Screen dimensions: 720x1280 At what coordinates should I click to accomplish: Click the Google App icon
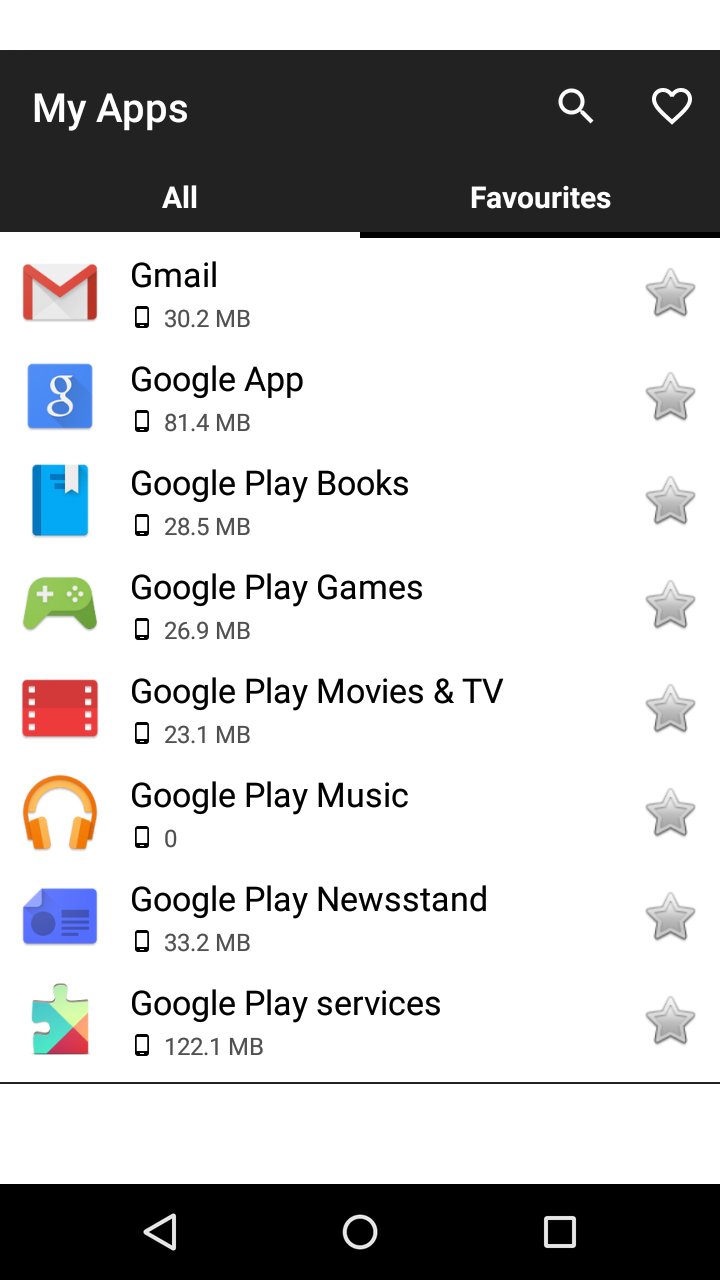tap(60, 397)
